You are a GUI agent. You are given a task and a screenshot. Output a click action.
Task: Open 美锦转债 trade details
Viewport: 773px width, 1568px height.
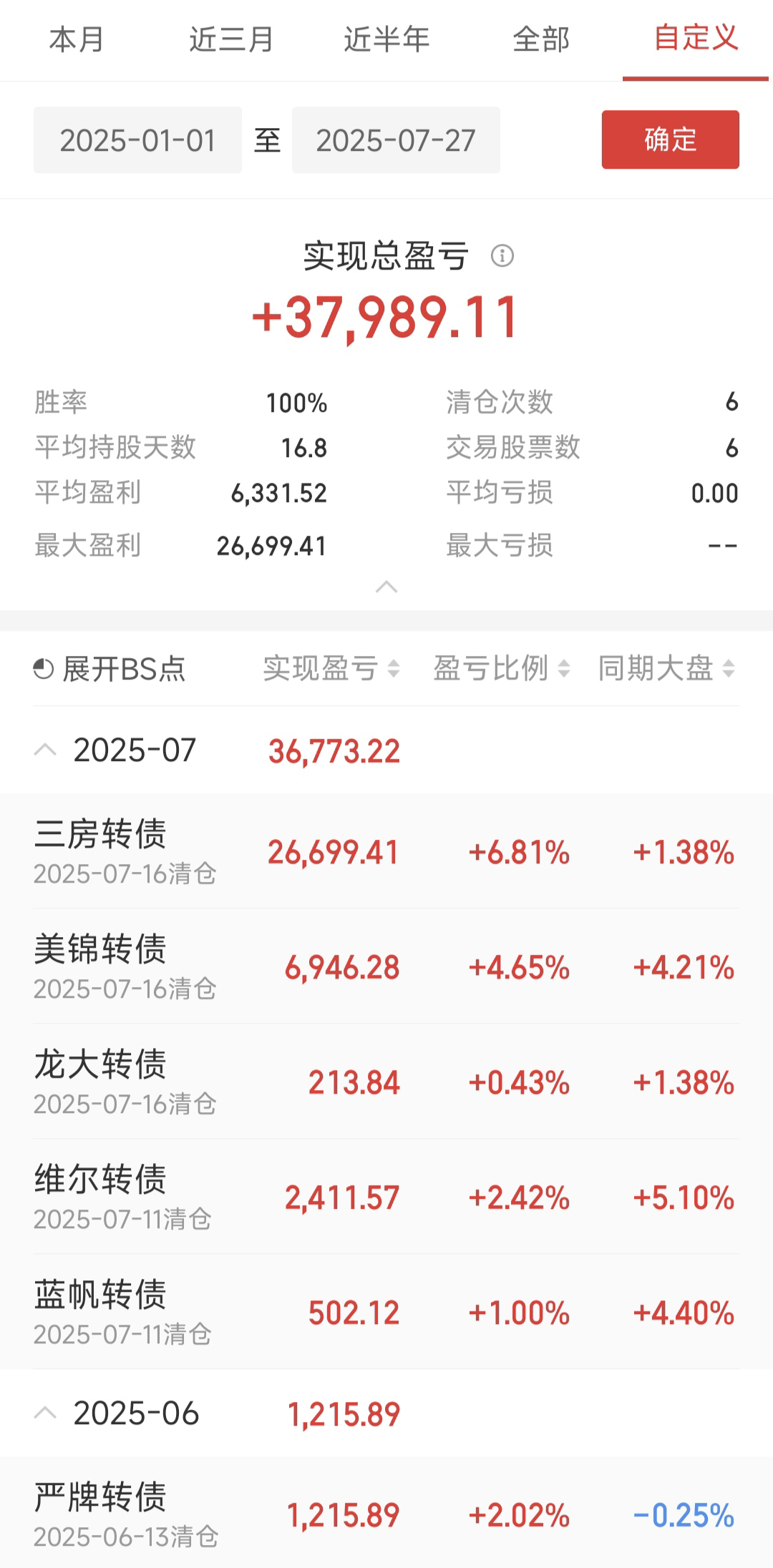pos(386,966)
